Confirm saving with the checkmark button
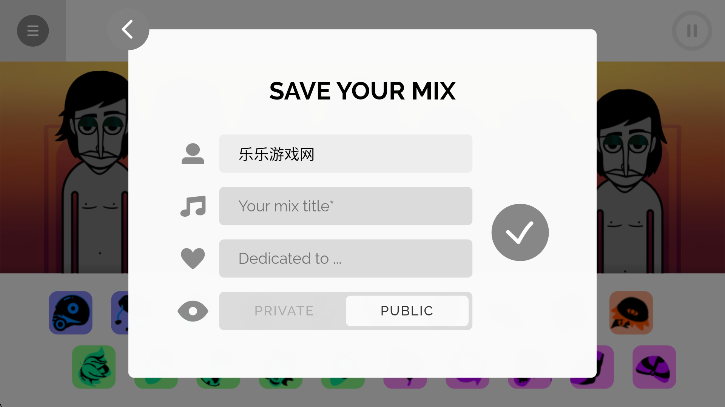Screen dimensions: 725x407 pyautogui.click(x=520, y=232)
